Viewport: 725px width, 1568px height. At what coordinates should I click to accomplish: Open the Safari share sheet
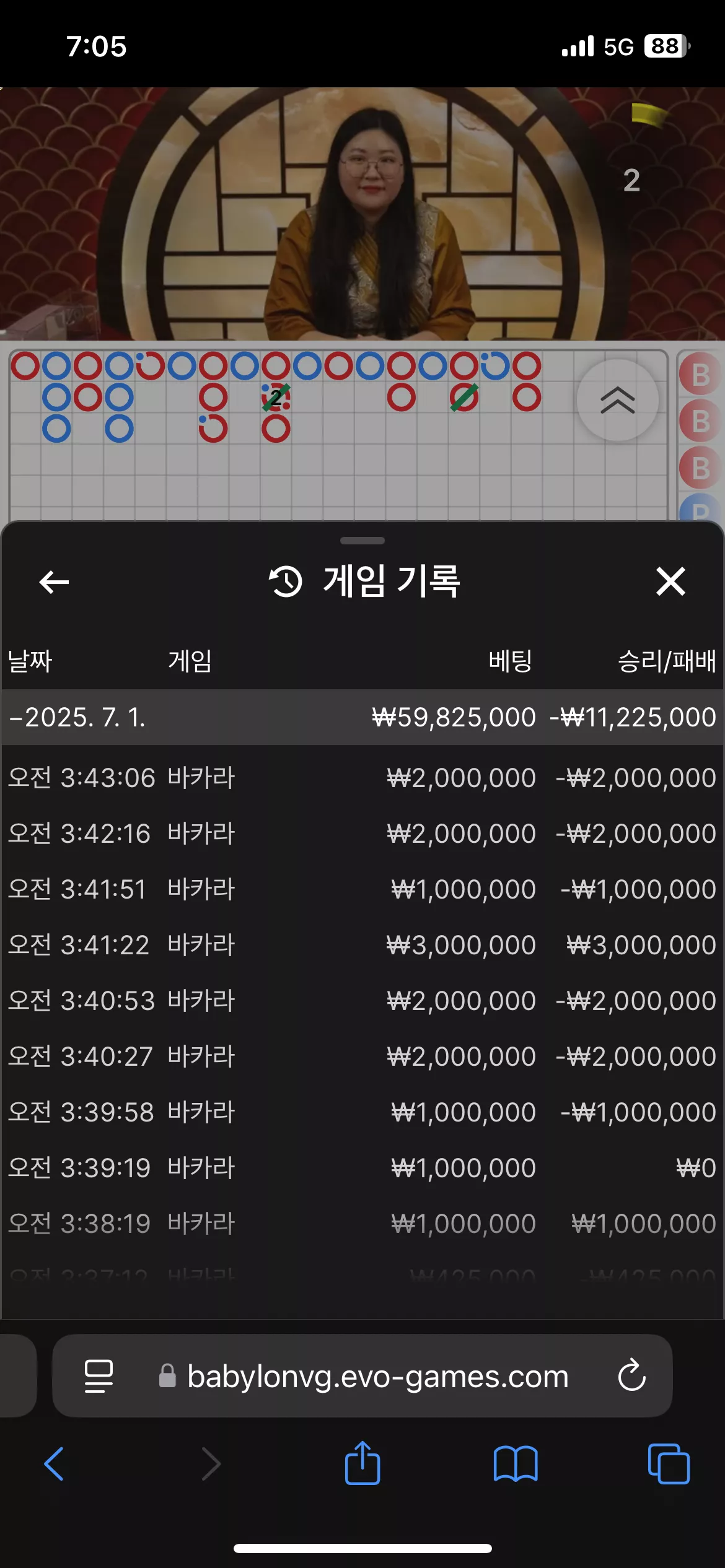(362, 1463)
